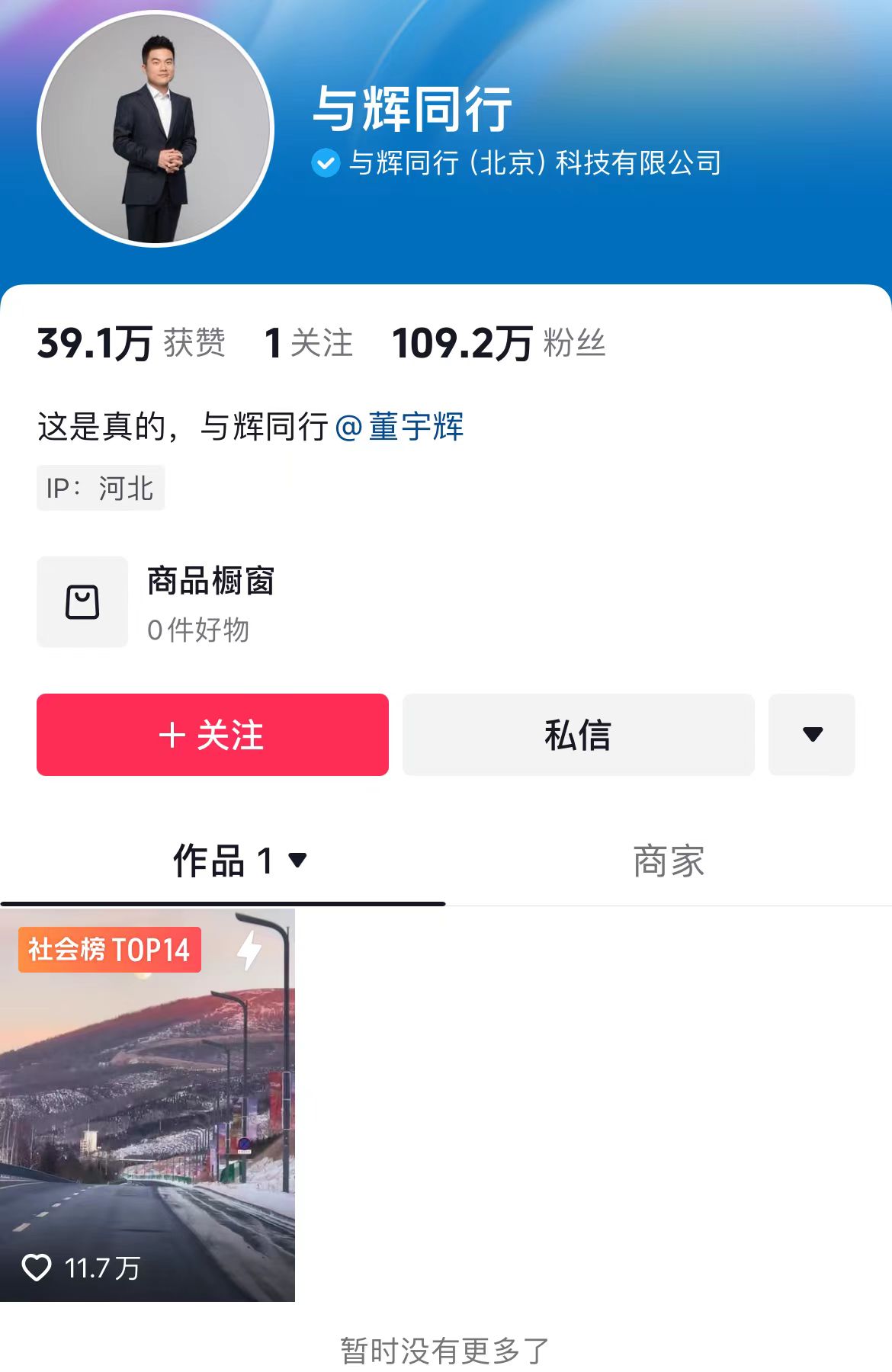Send a private message via 私信
The width and height of the screenshot is (892, 1372).
[x=578, y=735]
